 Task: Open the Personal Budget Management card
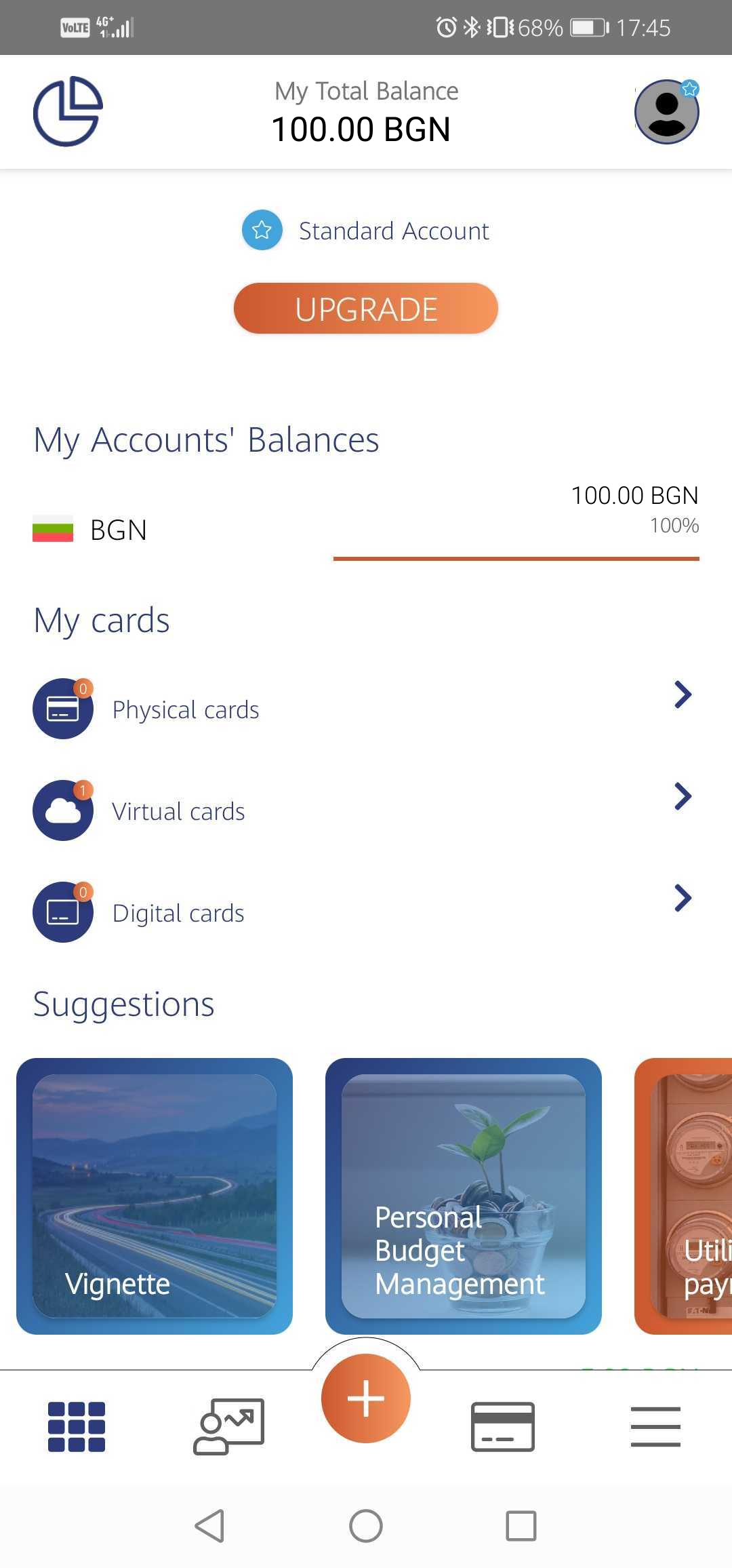point(464,1196)
